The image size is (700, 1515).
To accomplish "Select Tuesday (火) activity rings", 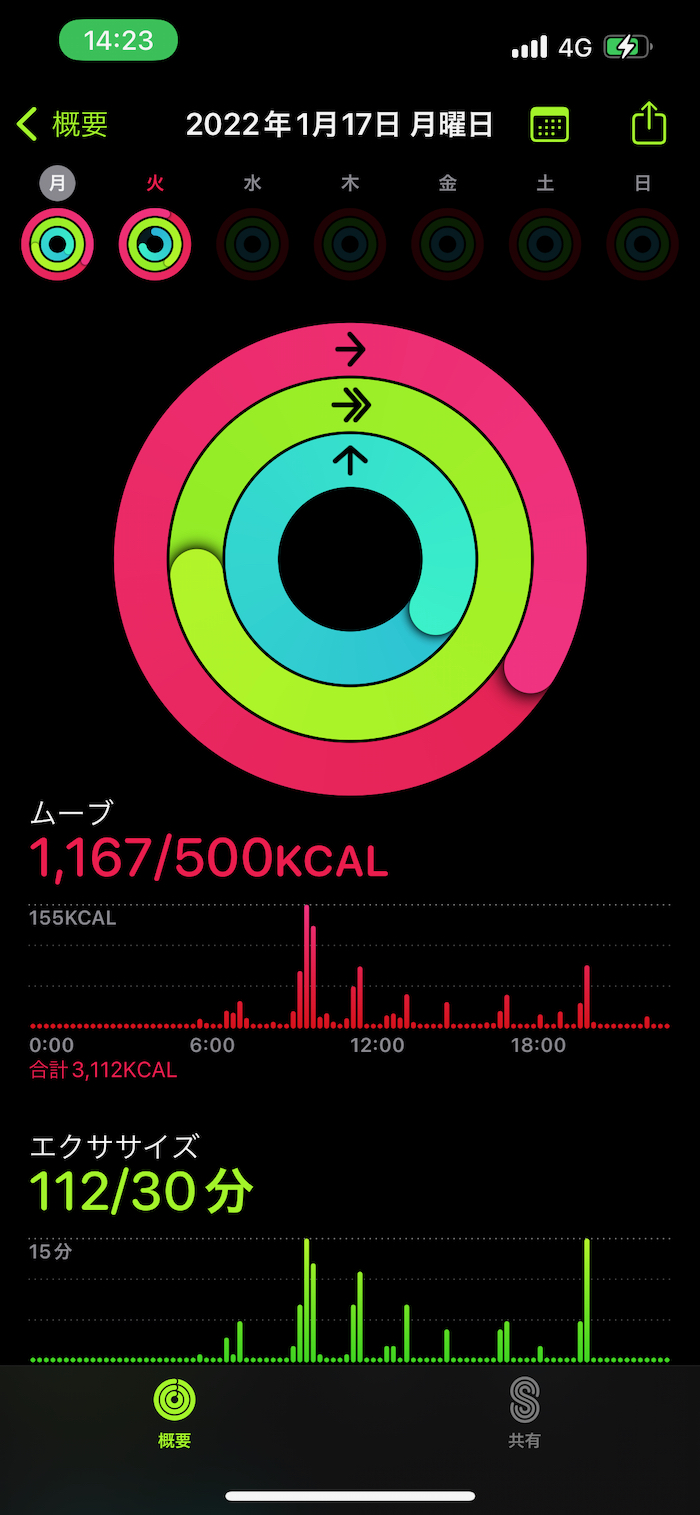I will (x=155, y=244).
